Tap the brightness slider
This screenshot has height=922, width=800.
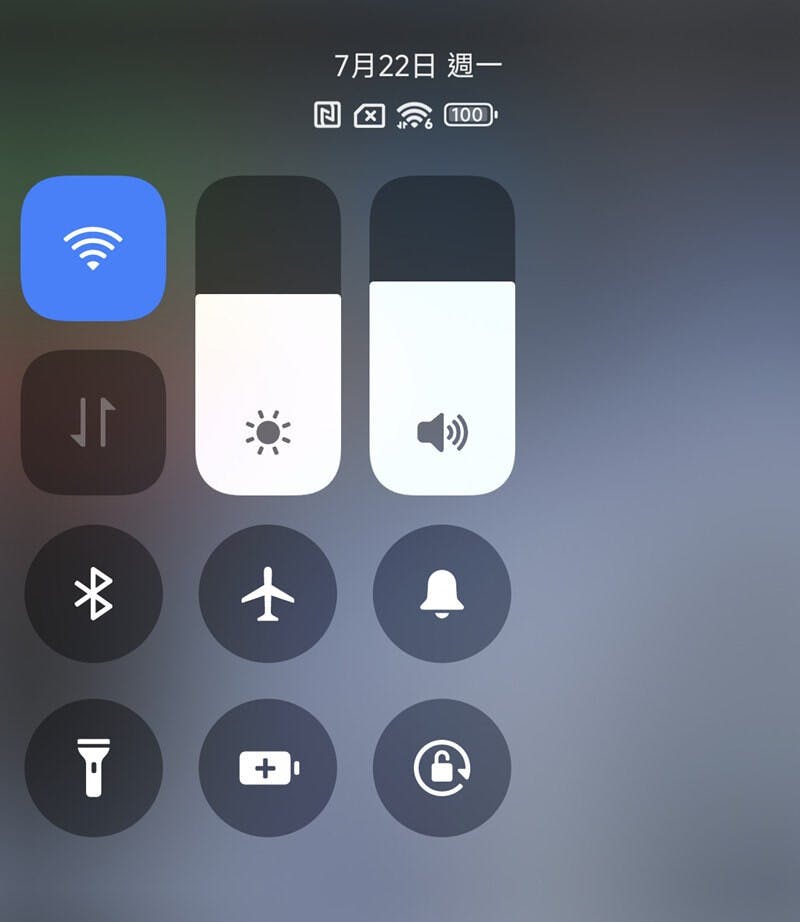pos(268,335)
